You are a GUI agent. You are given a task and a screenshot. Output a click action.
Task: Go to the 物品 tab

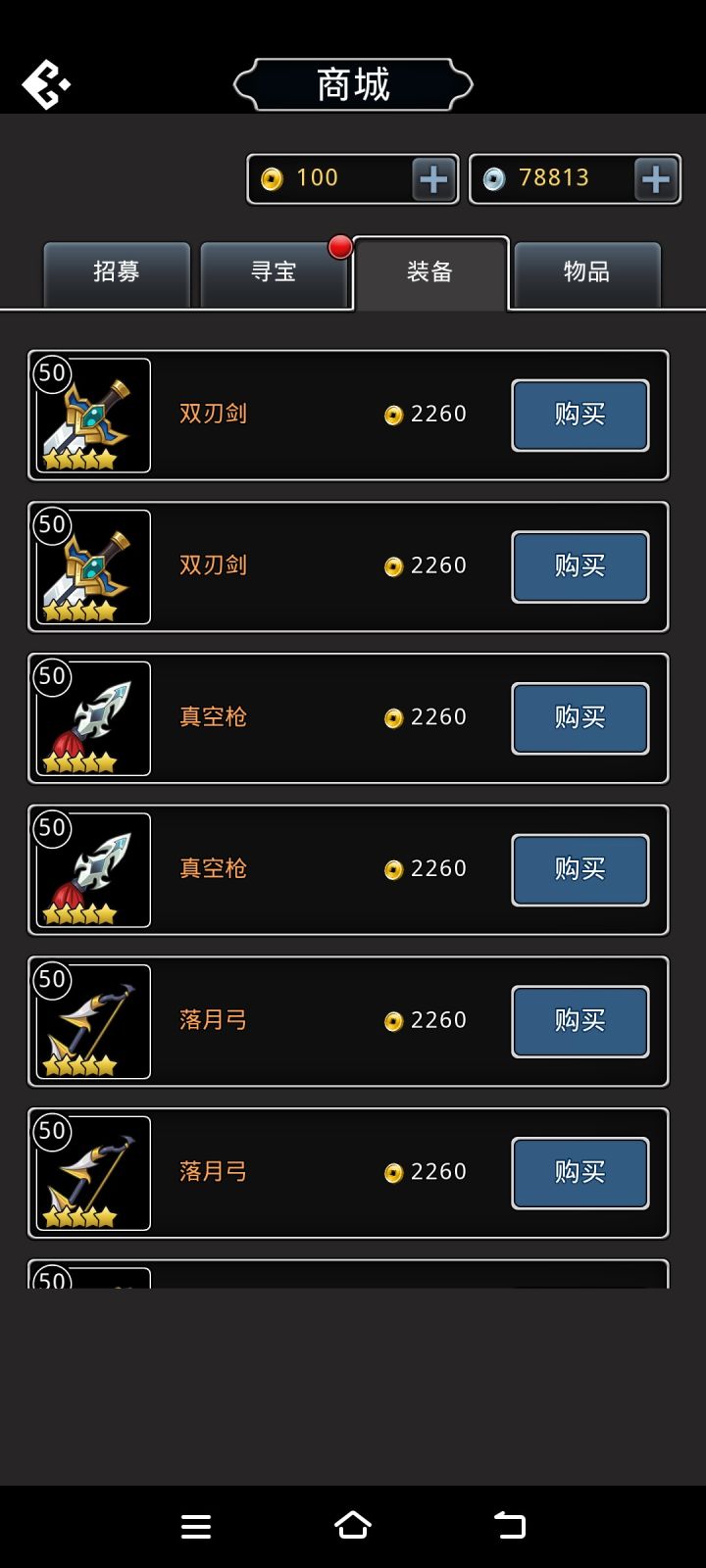[x=586, y=272]
